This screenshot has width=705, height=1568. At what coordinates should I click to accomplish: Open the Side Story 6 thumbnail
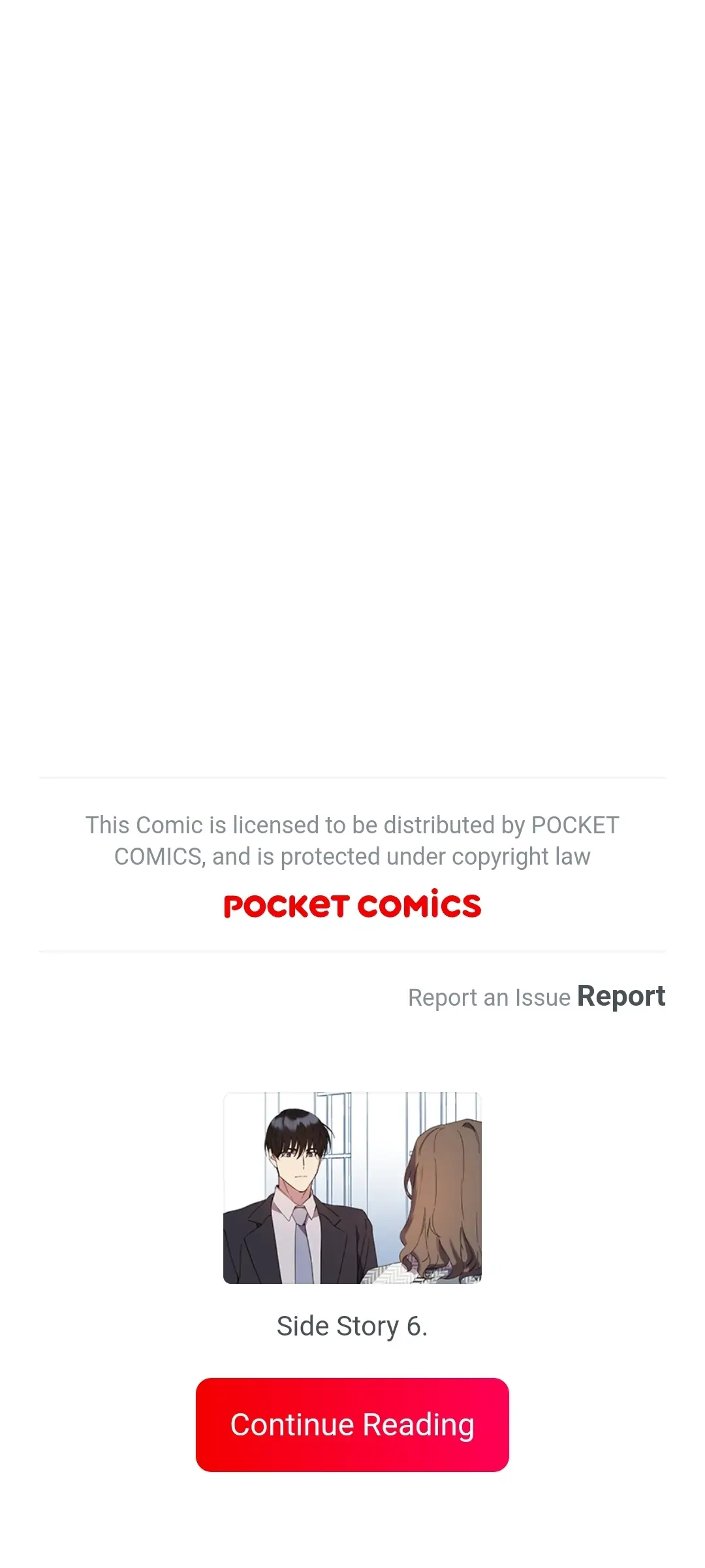click(352, 1187)
